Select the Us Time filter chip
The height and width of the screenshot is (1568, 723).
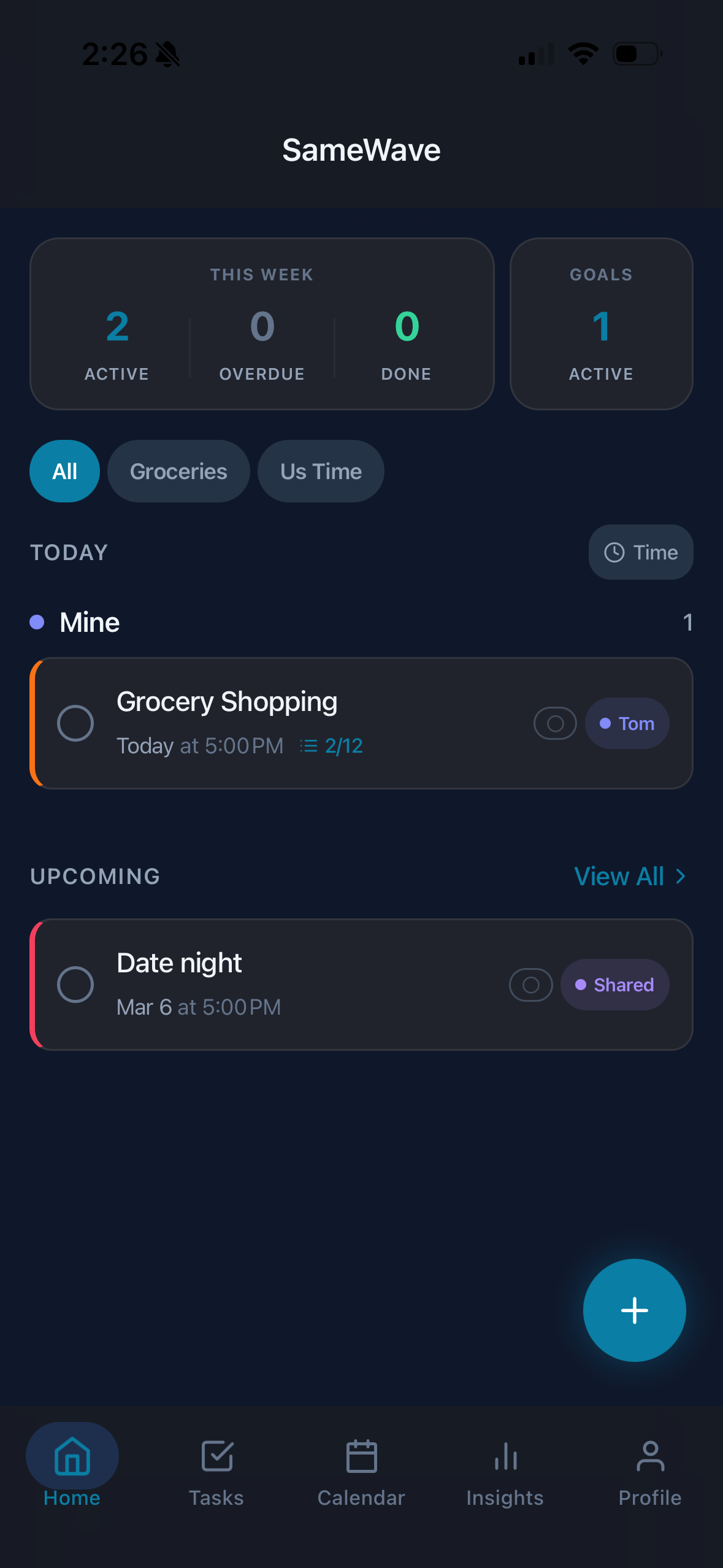pos(321,471)
